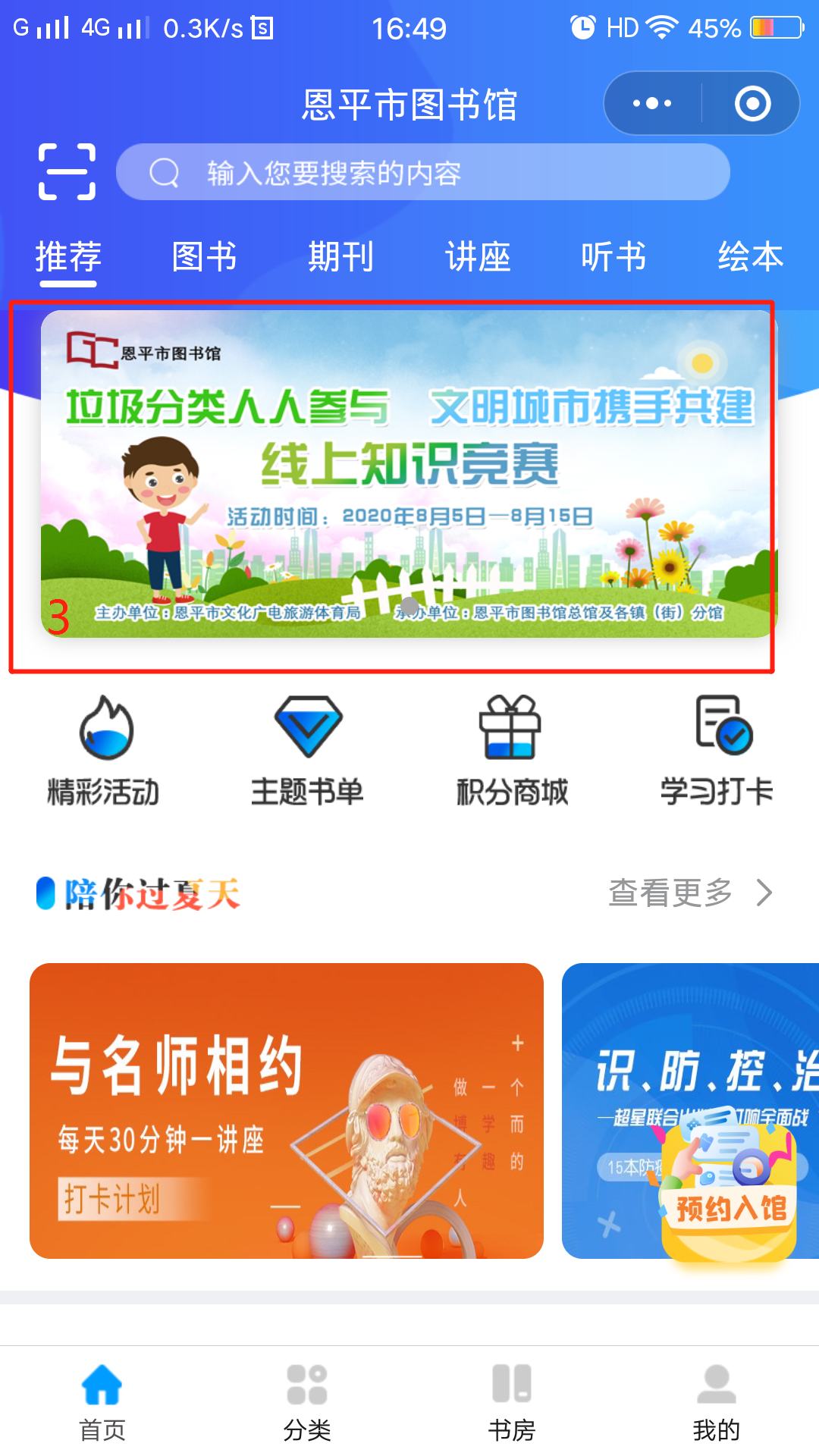Image resolution: width=819 pixels, height=1456 pixels.
Task: Open the 与名师相约 card
Action: click(x=287, y=1110)
